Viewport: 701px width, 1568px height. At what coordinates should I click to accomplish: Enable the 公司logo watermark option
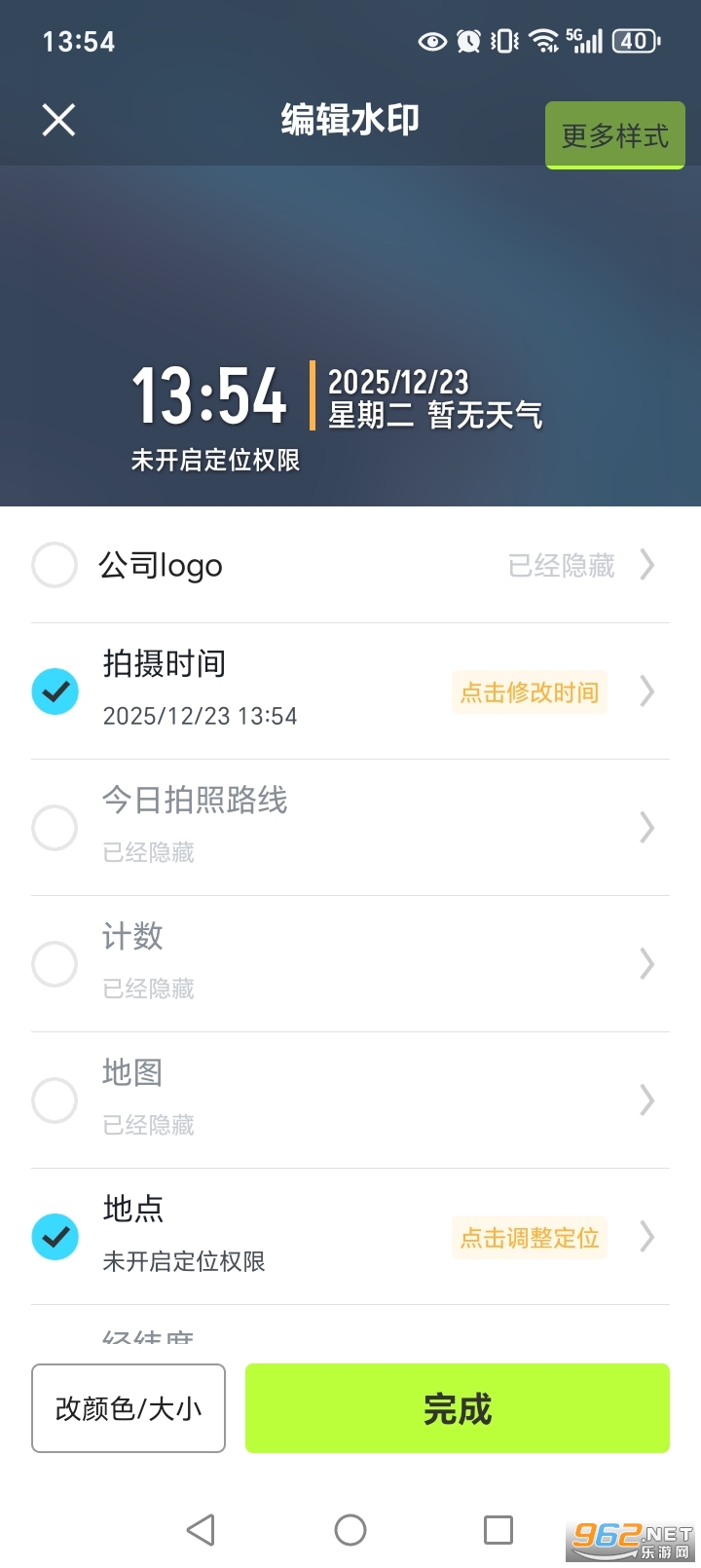[55, 565]
